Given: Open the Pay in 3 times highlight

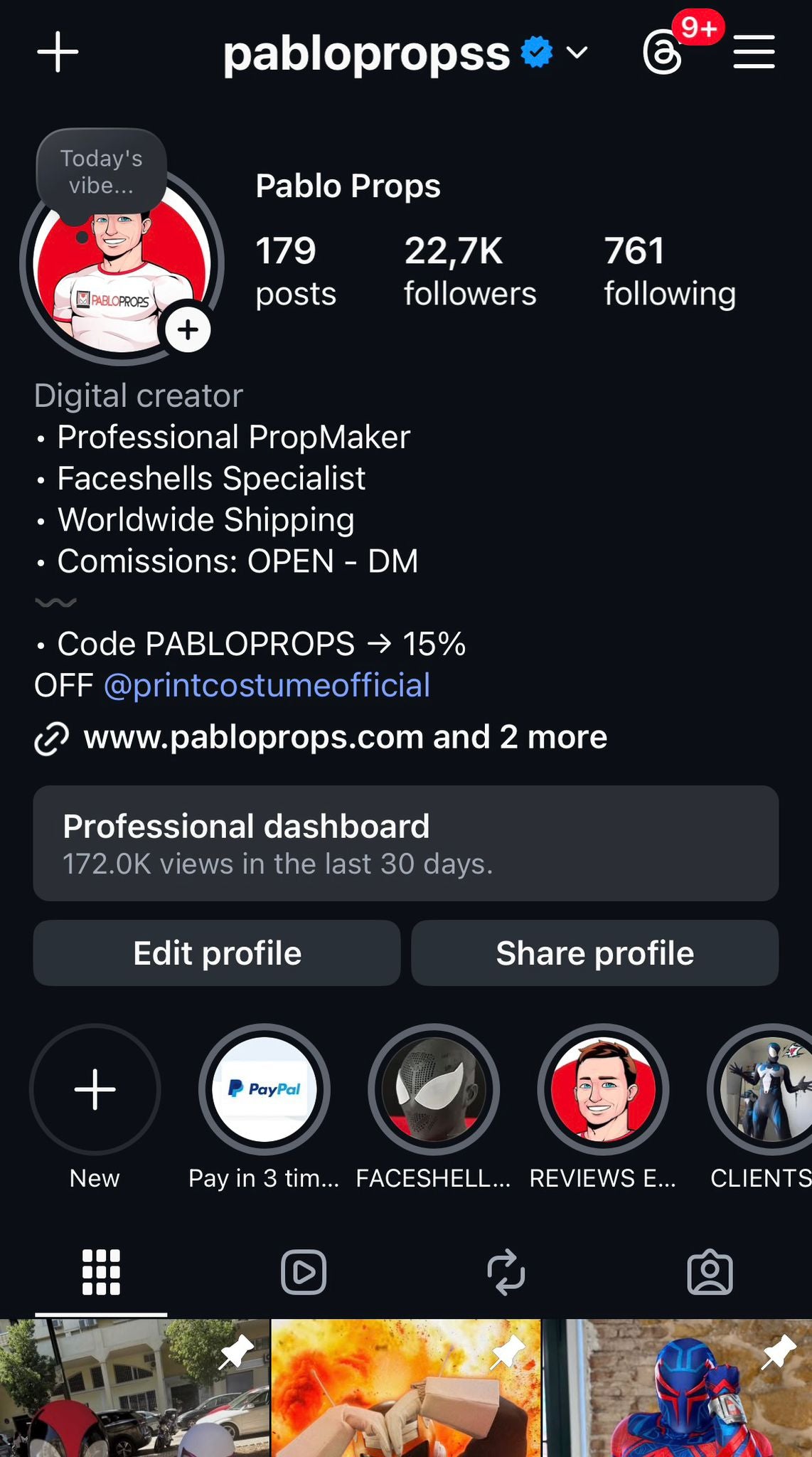Looking at the screenshot, I should (x=265, y=1090).
